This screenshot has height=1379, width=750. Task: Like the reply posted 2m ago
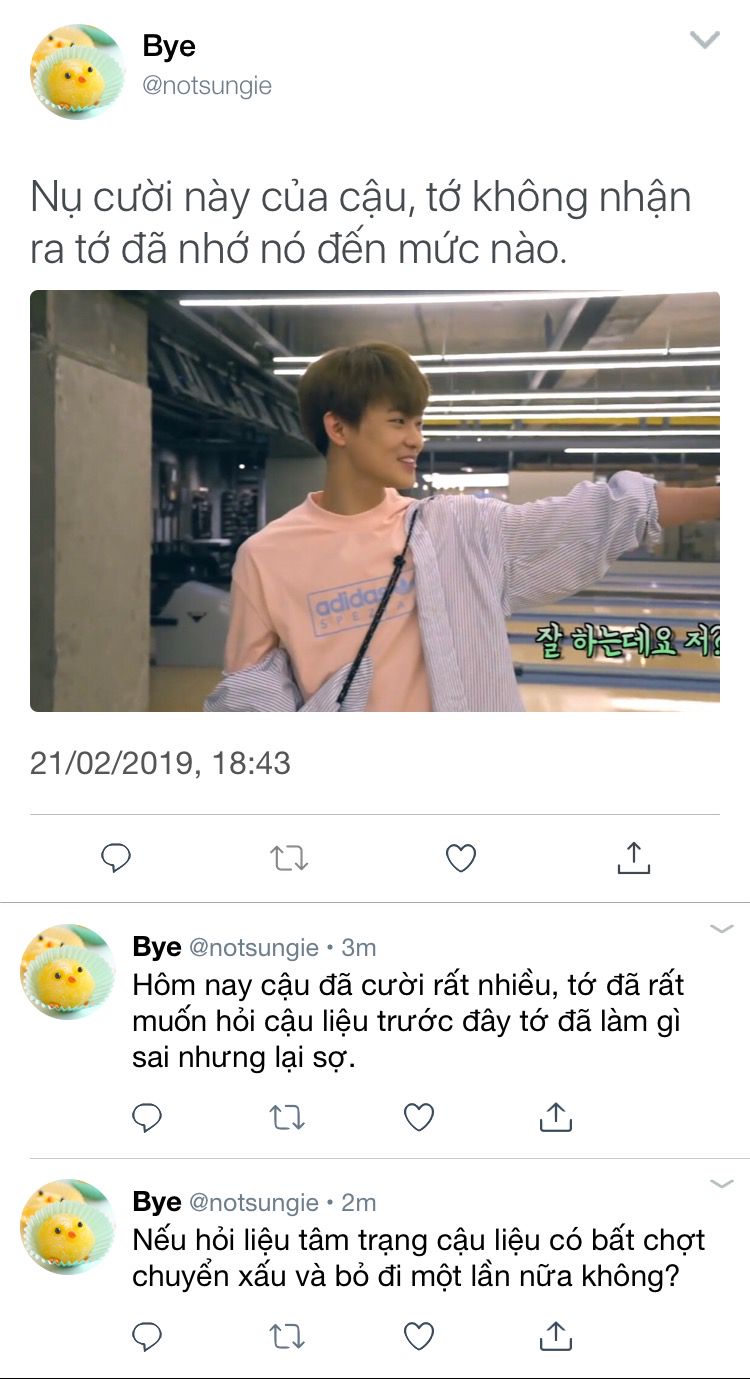[x=418, y=1336]
